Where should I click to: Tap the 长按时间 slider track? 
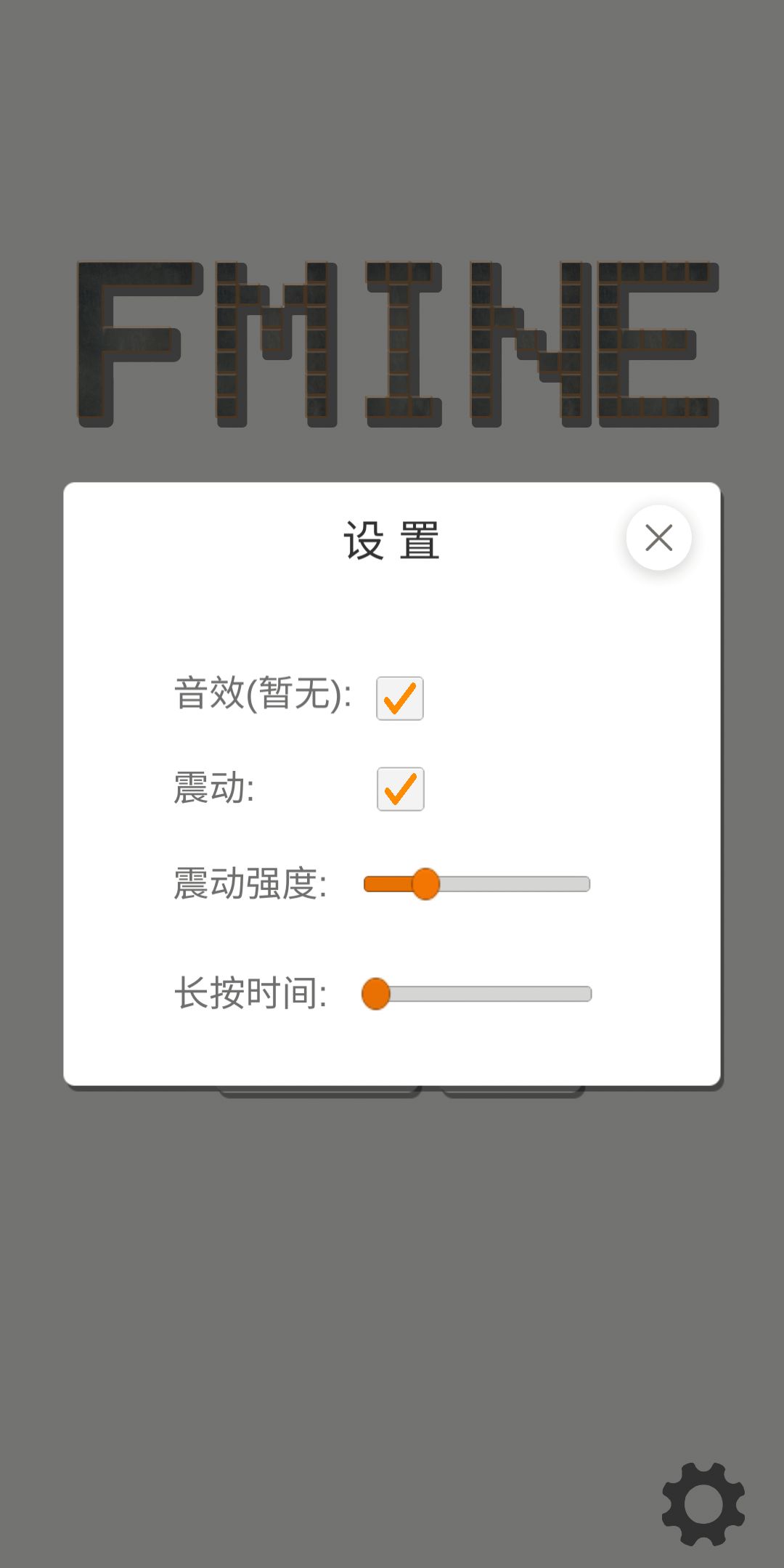[x=477, y=994]
